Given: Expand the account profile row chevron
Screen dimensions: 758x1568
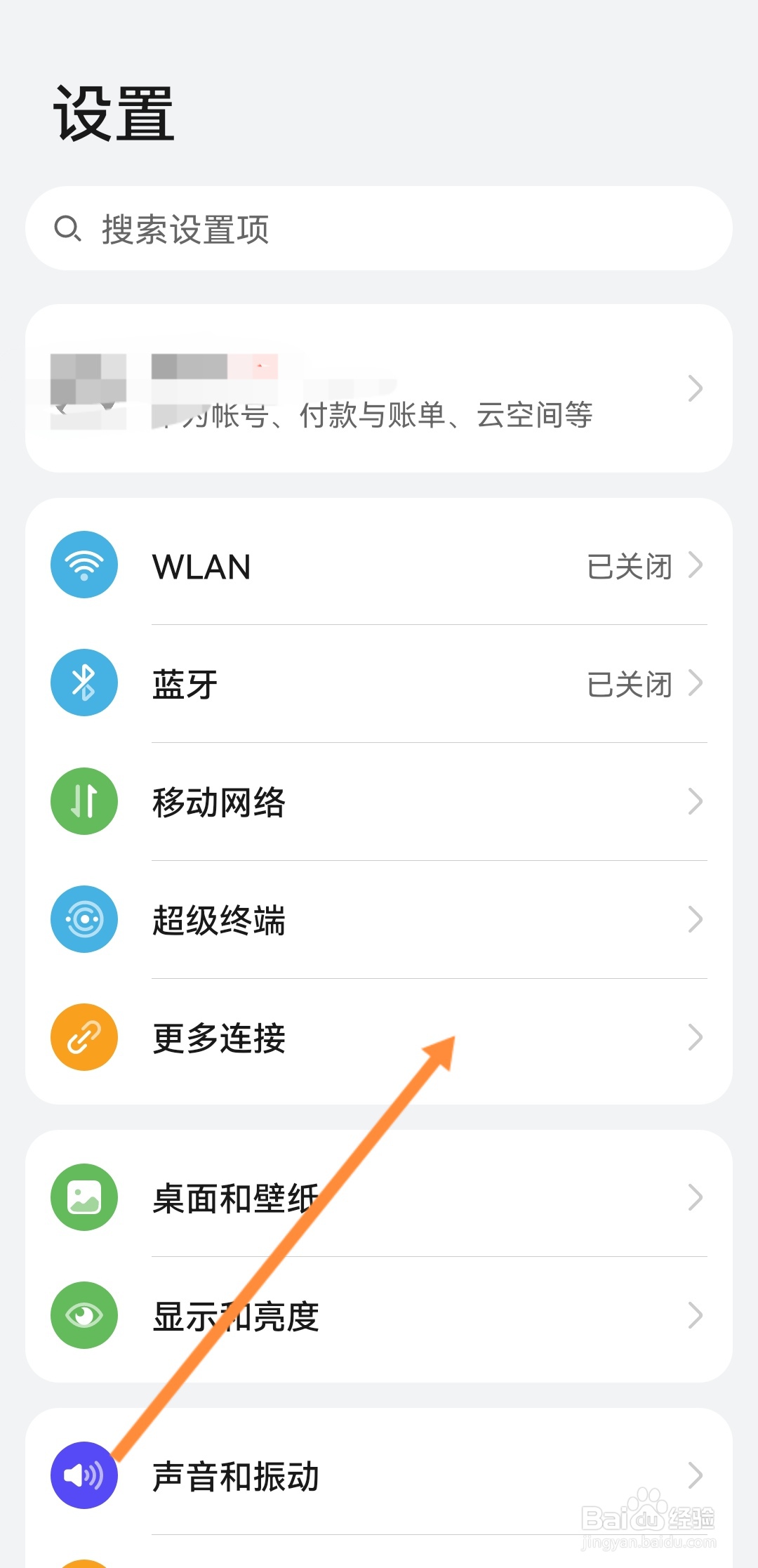Looking at the screenshot, I should tap(696, 388).
